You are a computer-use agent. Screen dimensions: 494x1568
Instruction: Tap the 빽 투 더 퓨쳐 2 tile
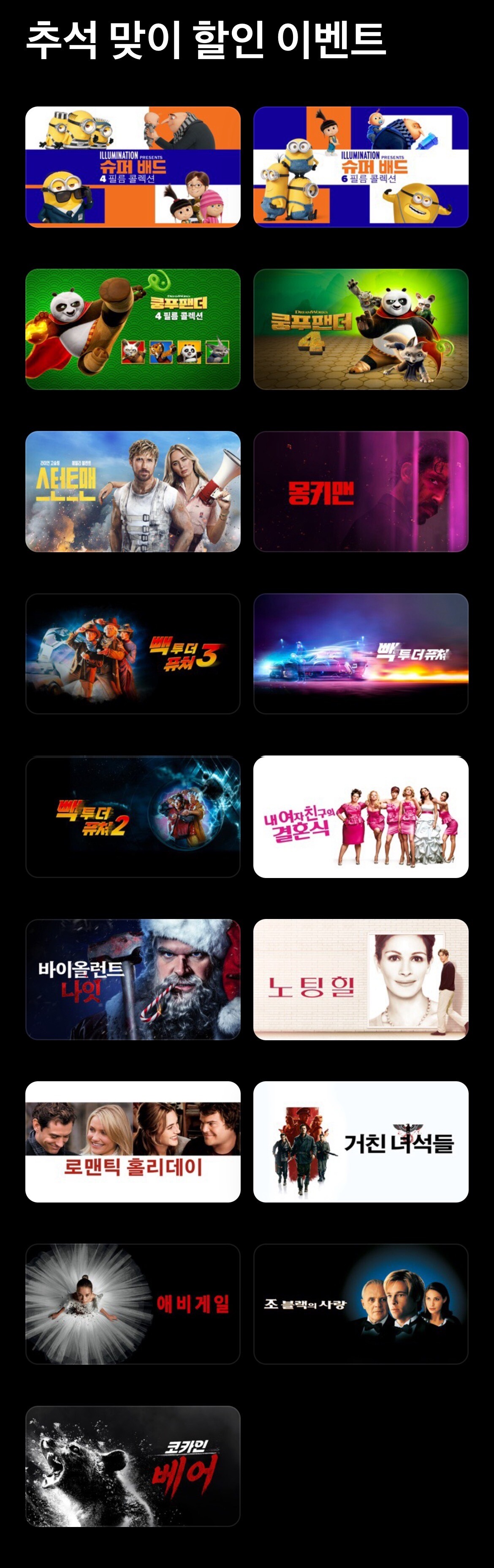[x=133, y=816]
